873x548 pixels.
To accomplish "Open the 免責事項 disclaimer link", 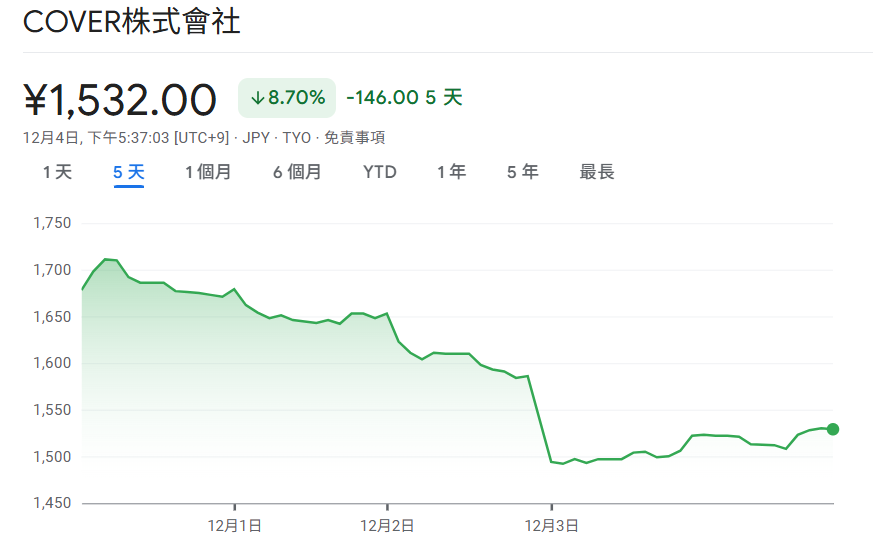I will tap(354, 138).
